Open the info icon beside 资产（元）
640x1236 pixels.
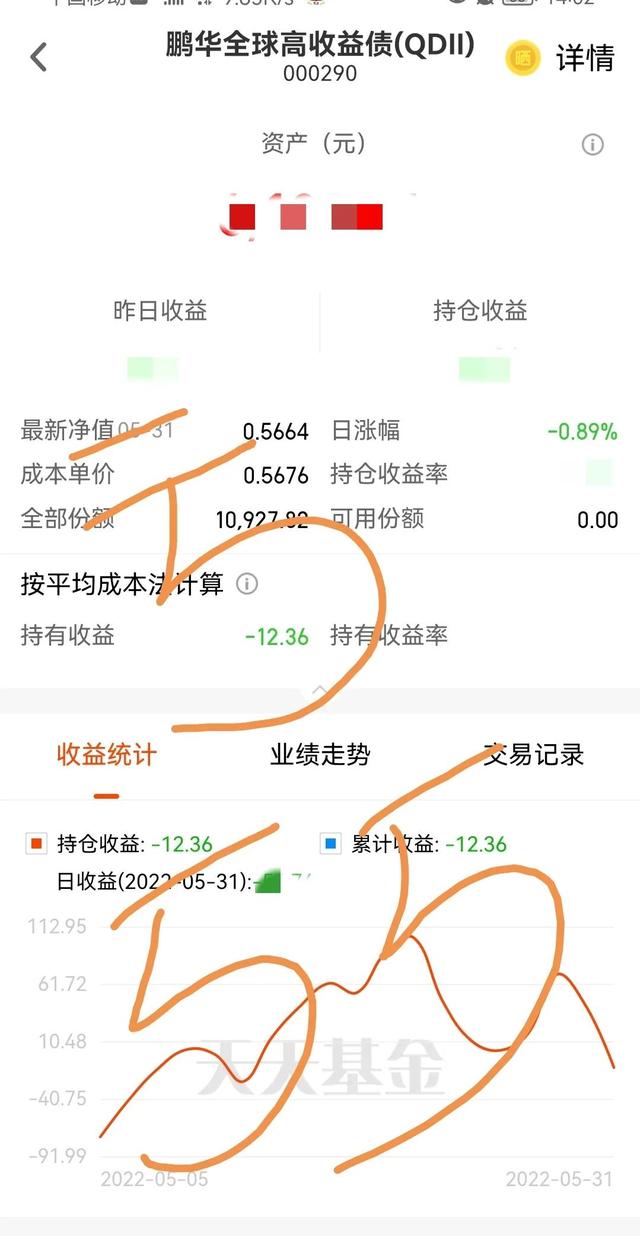[593, 145]
